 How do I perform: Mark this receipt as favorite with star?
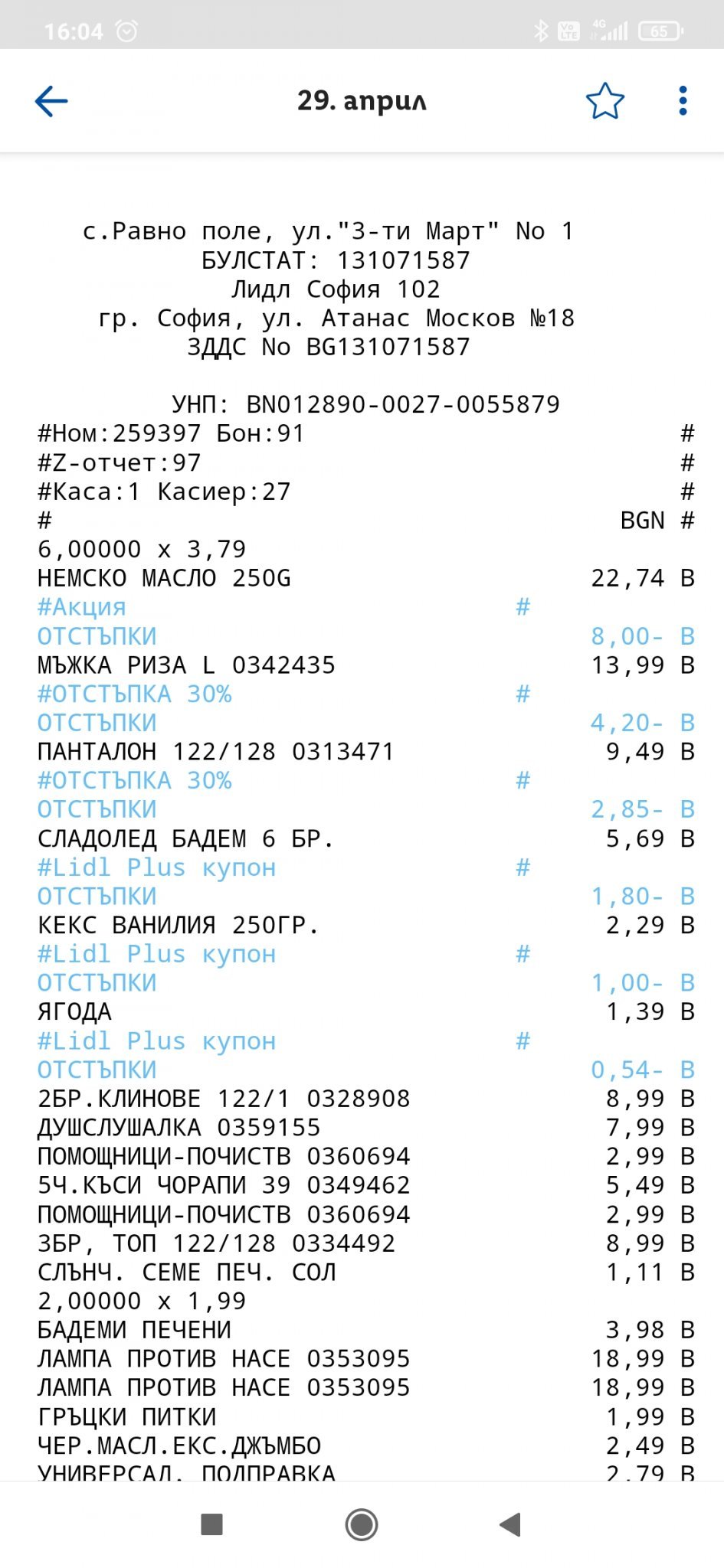[604, 101]
